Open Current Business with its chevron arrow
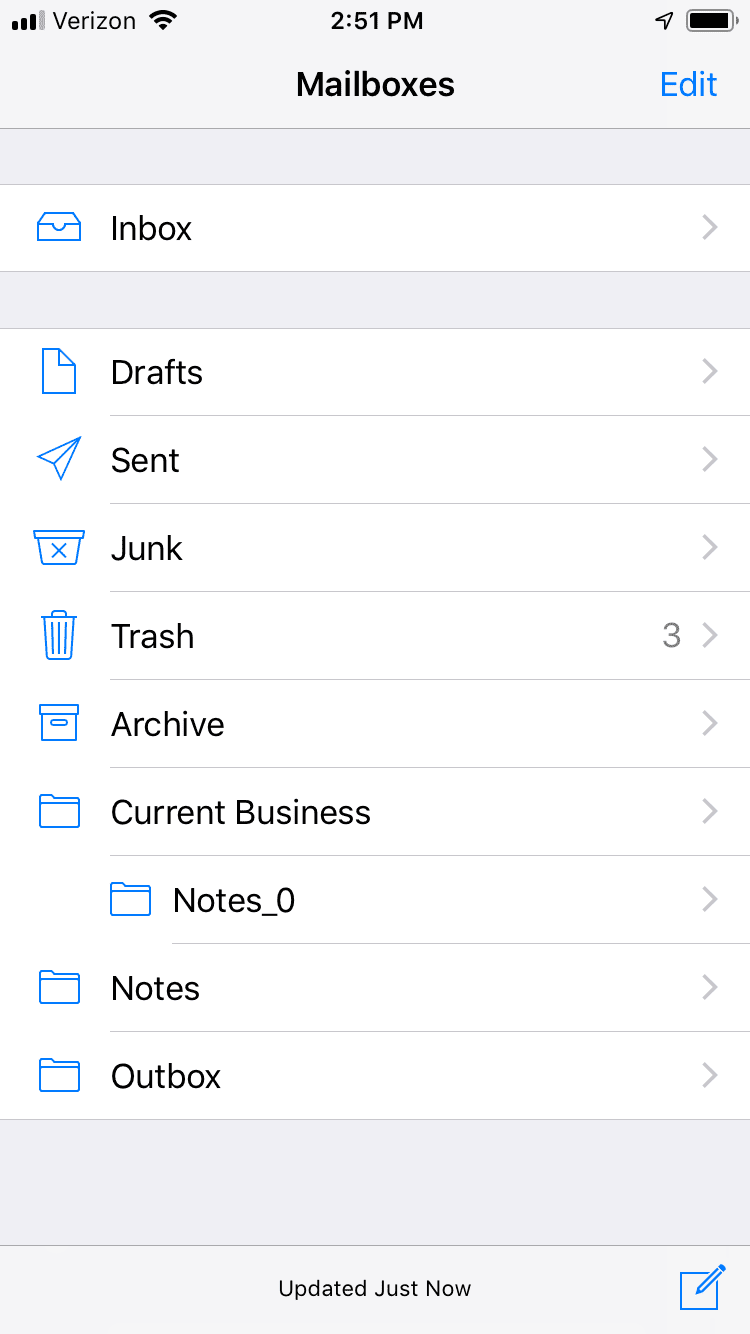 tap(709, 811)
